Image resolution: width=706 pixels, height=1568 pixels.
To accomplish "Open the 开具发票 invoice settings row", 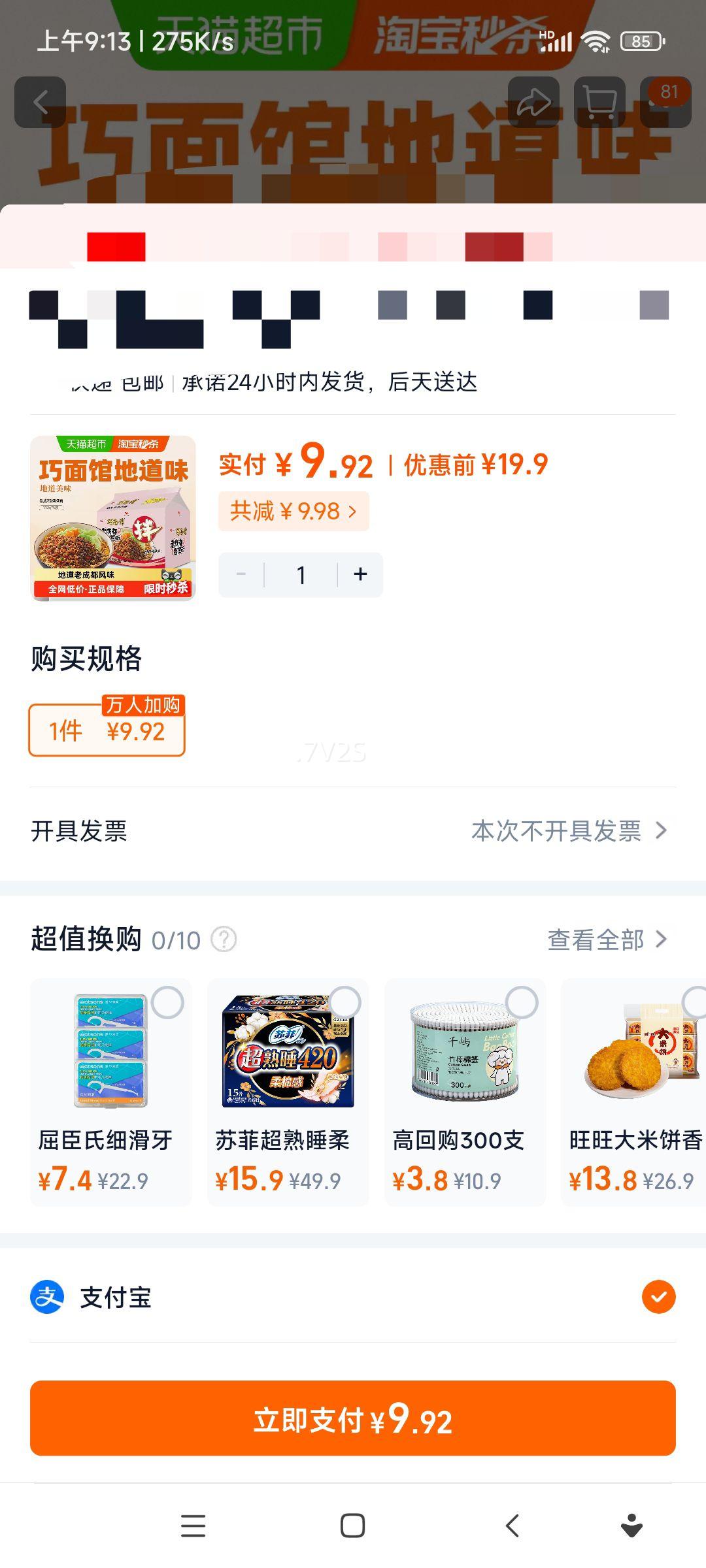I will 352,831.
